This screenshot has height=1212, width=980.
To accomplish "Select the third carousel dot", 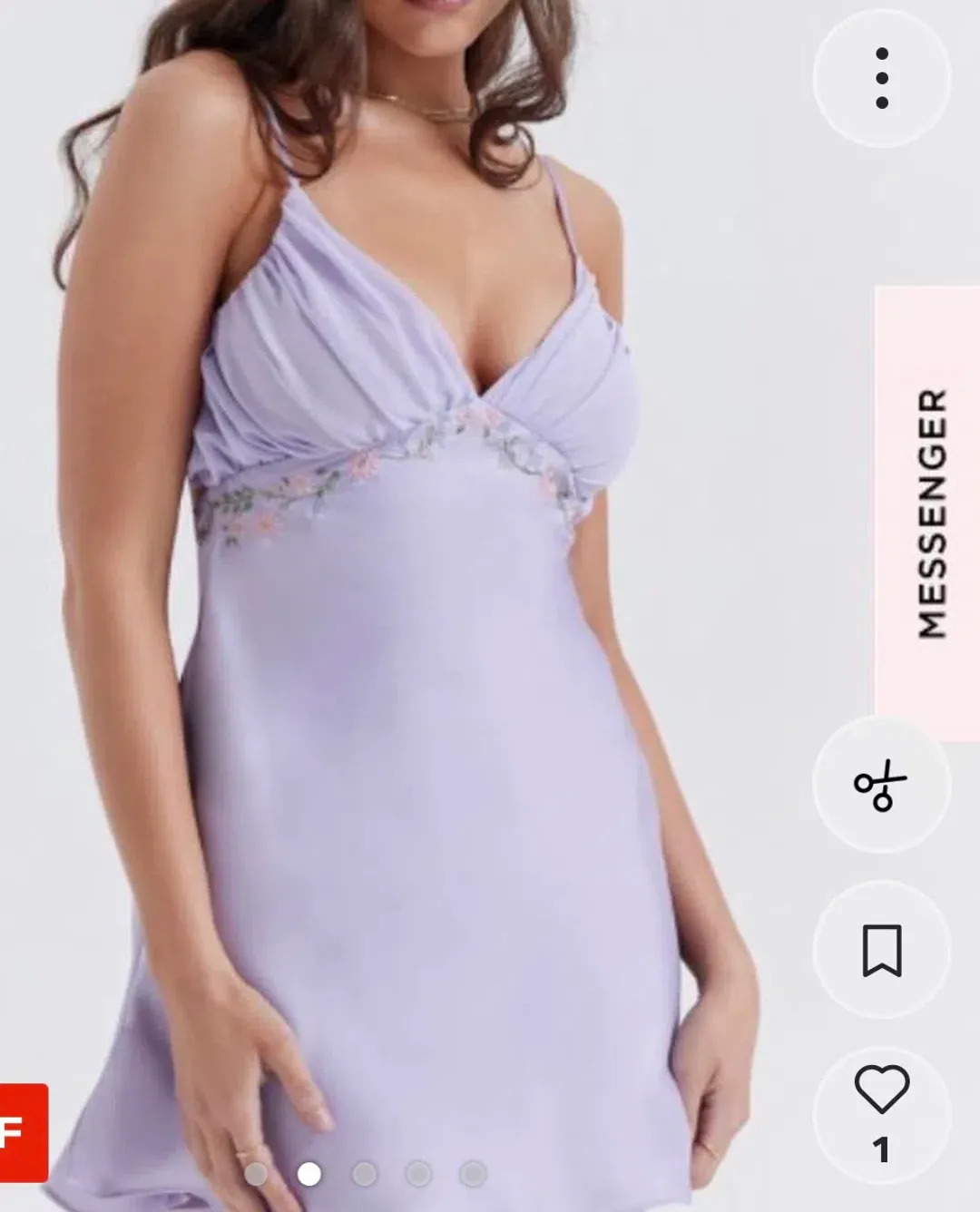I will pyautogui.click(x=363, y=1175).
